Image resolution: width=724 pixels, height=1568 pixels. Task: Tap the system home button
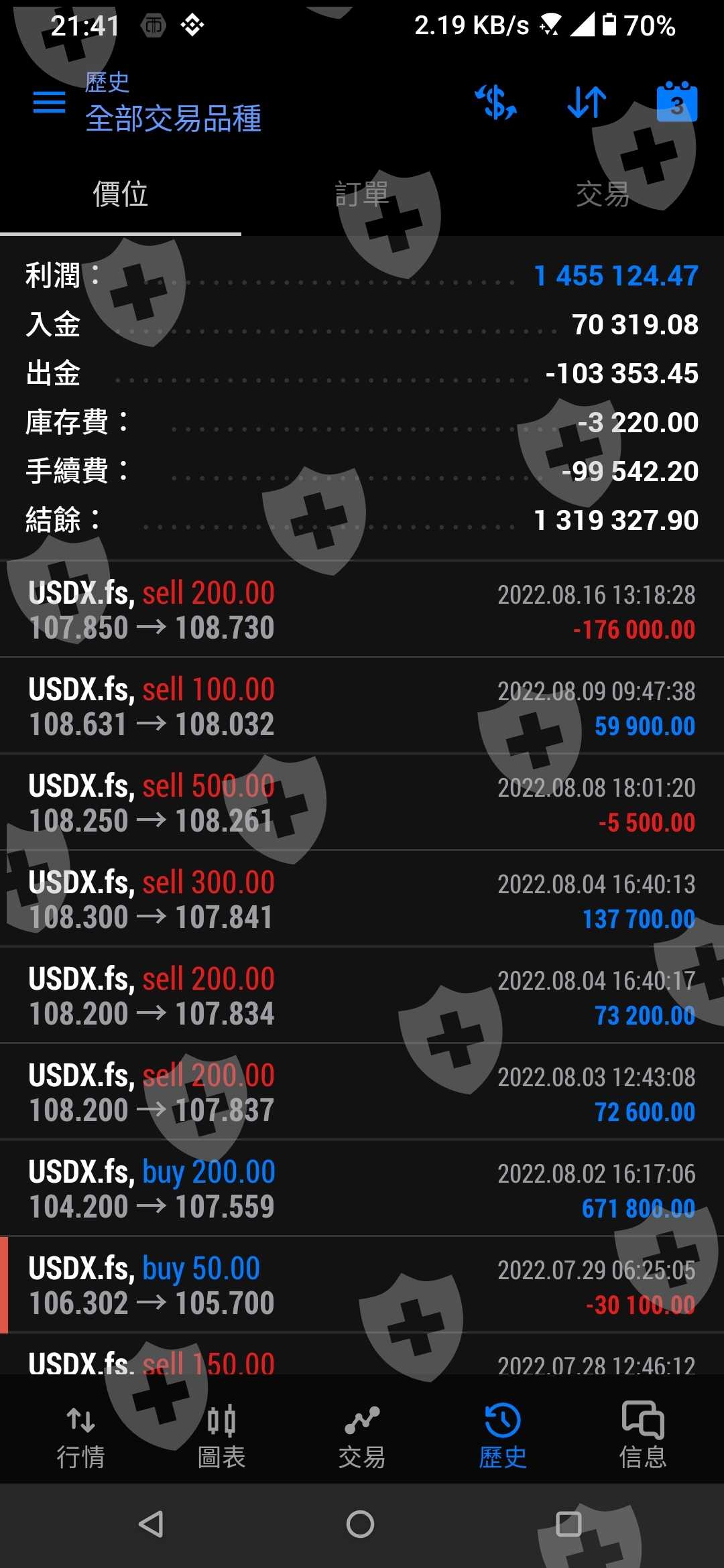tap(360, 1524)
